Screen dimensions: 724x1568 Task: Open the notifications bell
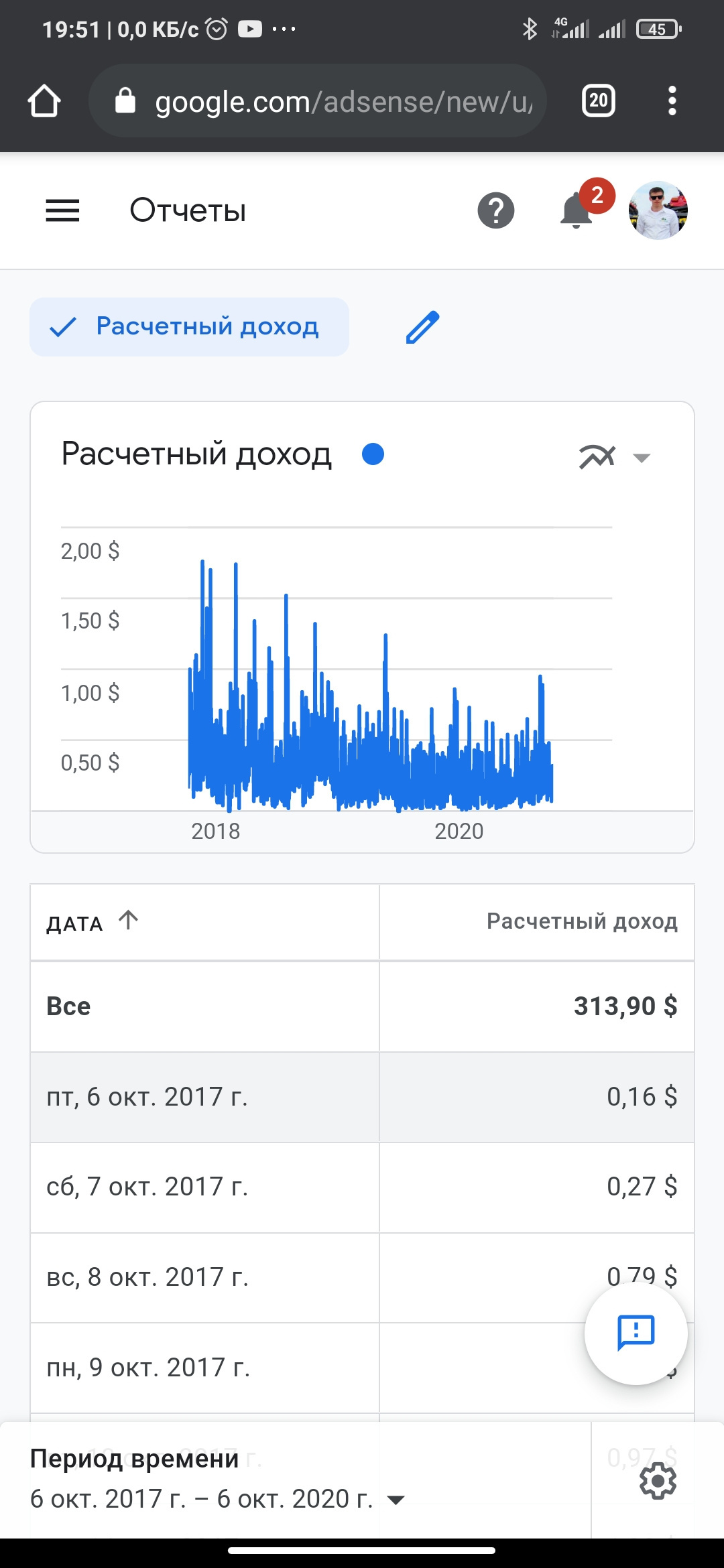coord(577,210)
